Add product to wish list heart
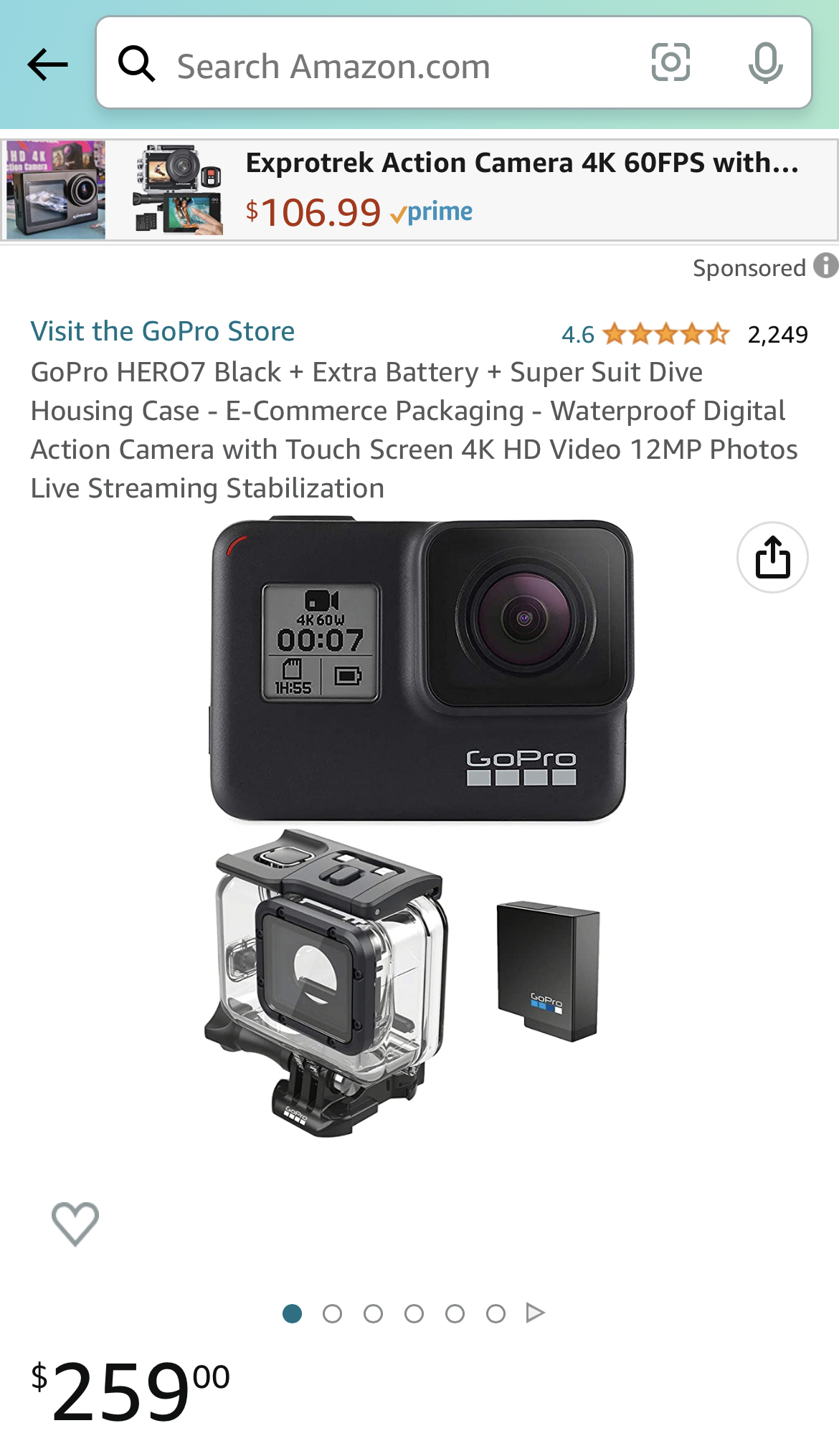The height and width of the screenshot is (1456, 839). click(x=75, y=1223)
